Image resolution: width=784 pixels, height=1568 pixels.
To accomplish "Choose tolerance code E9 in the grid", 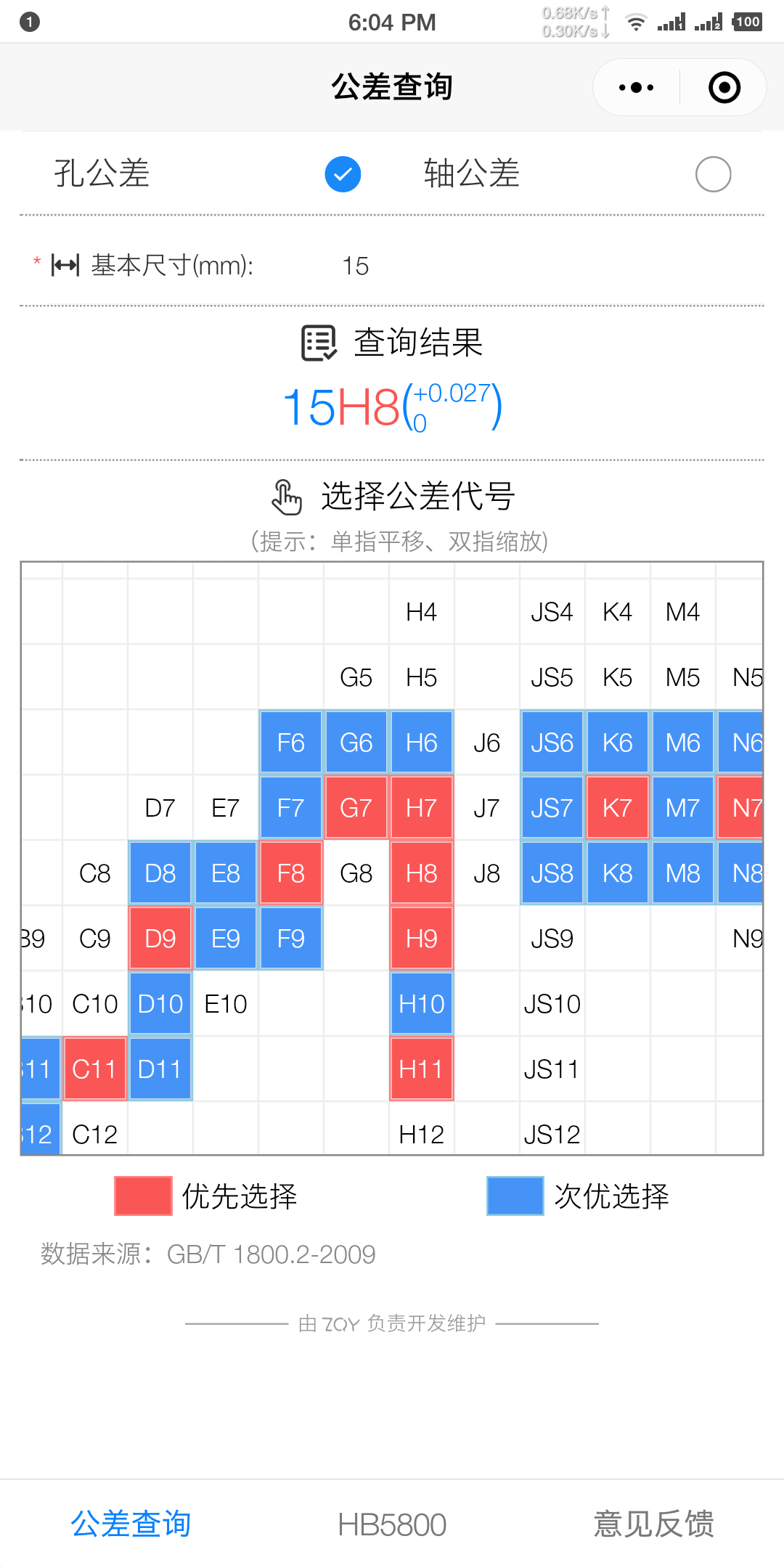I will [226, 939].
